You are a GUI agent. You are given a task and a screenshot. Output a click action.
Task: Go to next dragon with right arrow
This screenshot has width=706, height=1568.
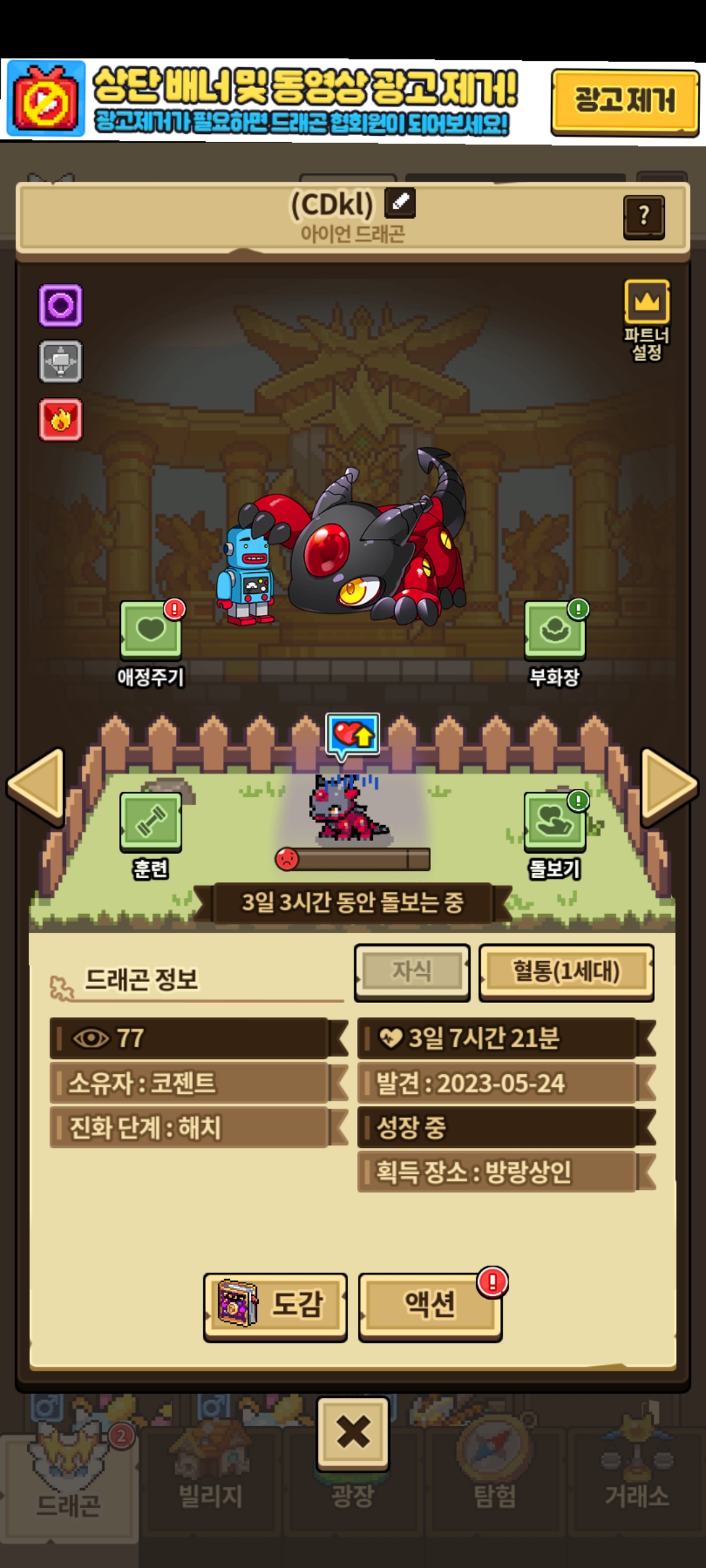669,785
